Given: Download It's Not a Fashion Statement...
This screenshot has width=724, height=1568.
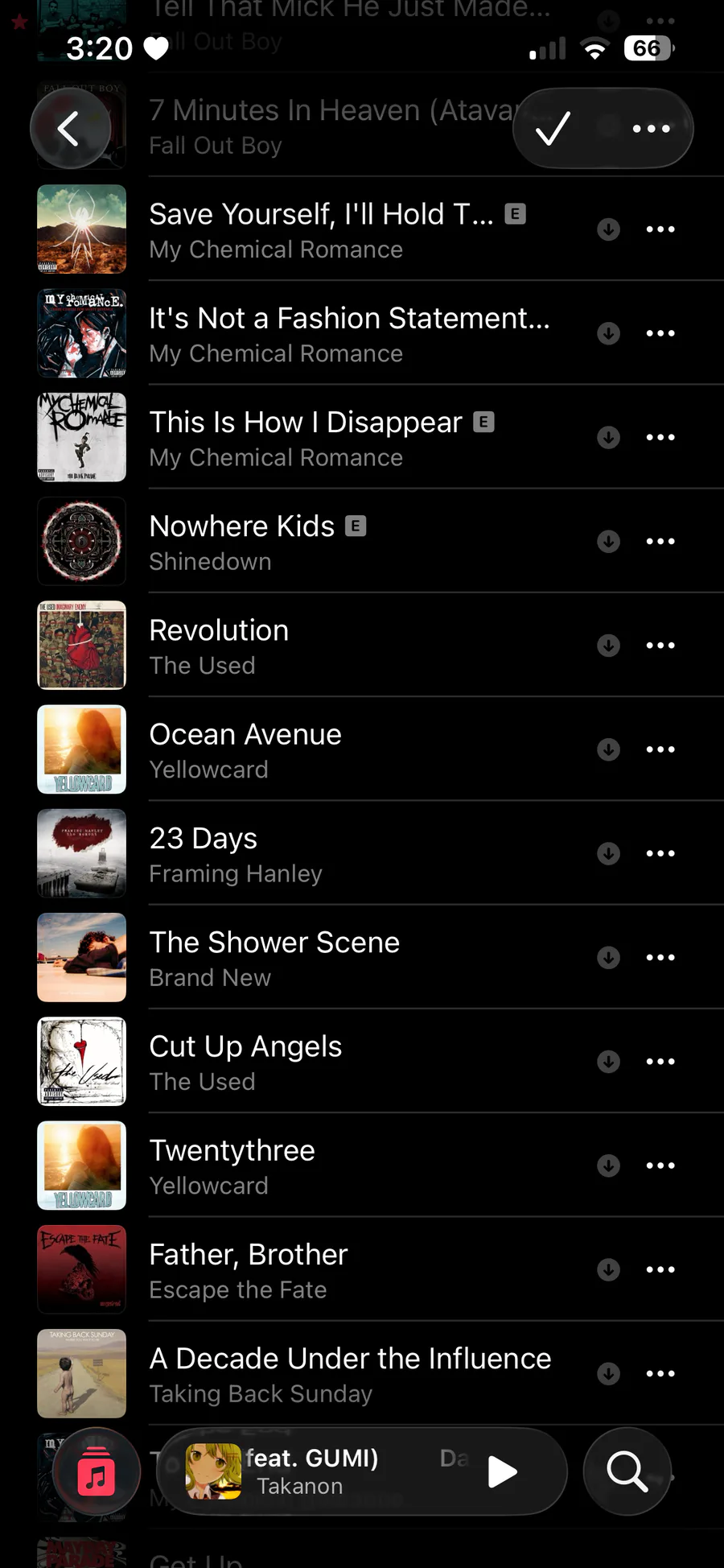Looking at the screenshot, I should 609,333.
